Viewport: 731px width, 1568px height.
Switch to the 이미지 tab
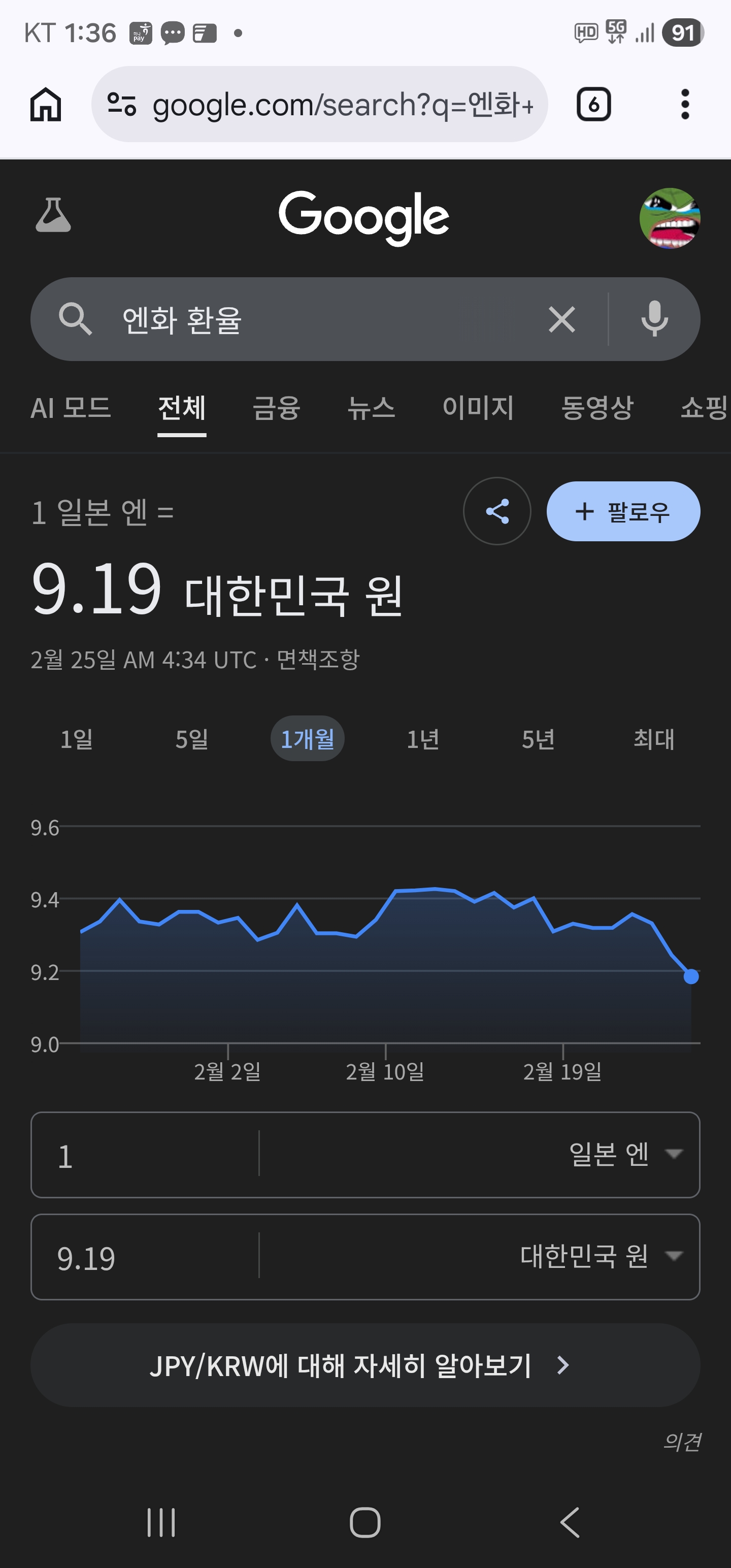[478, 407]
